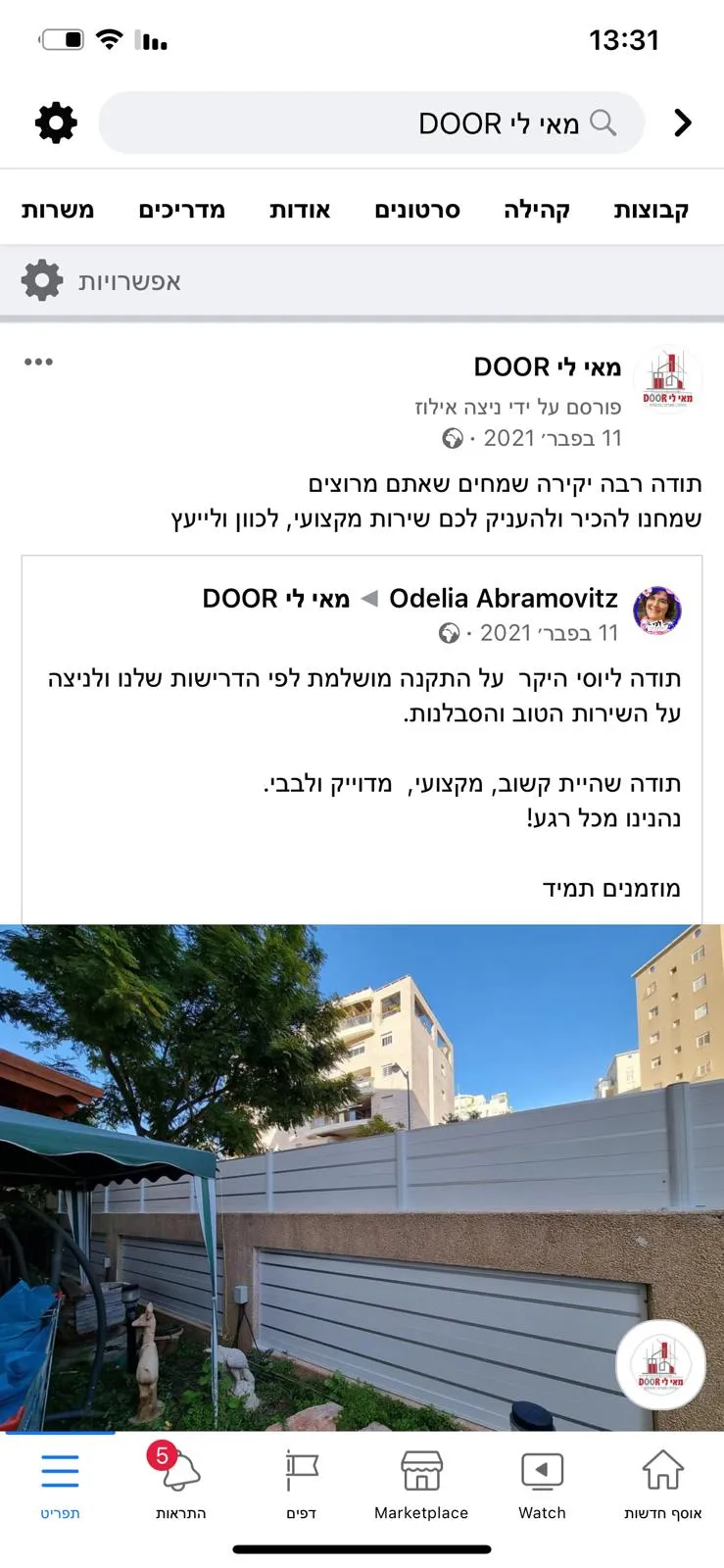This screenshot has width=724, height=1568.
Task: Switch to the קהילה tab
Action: pos(537,210)
